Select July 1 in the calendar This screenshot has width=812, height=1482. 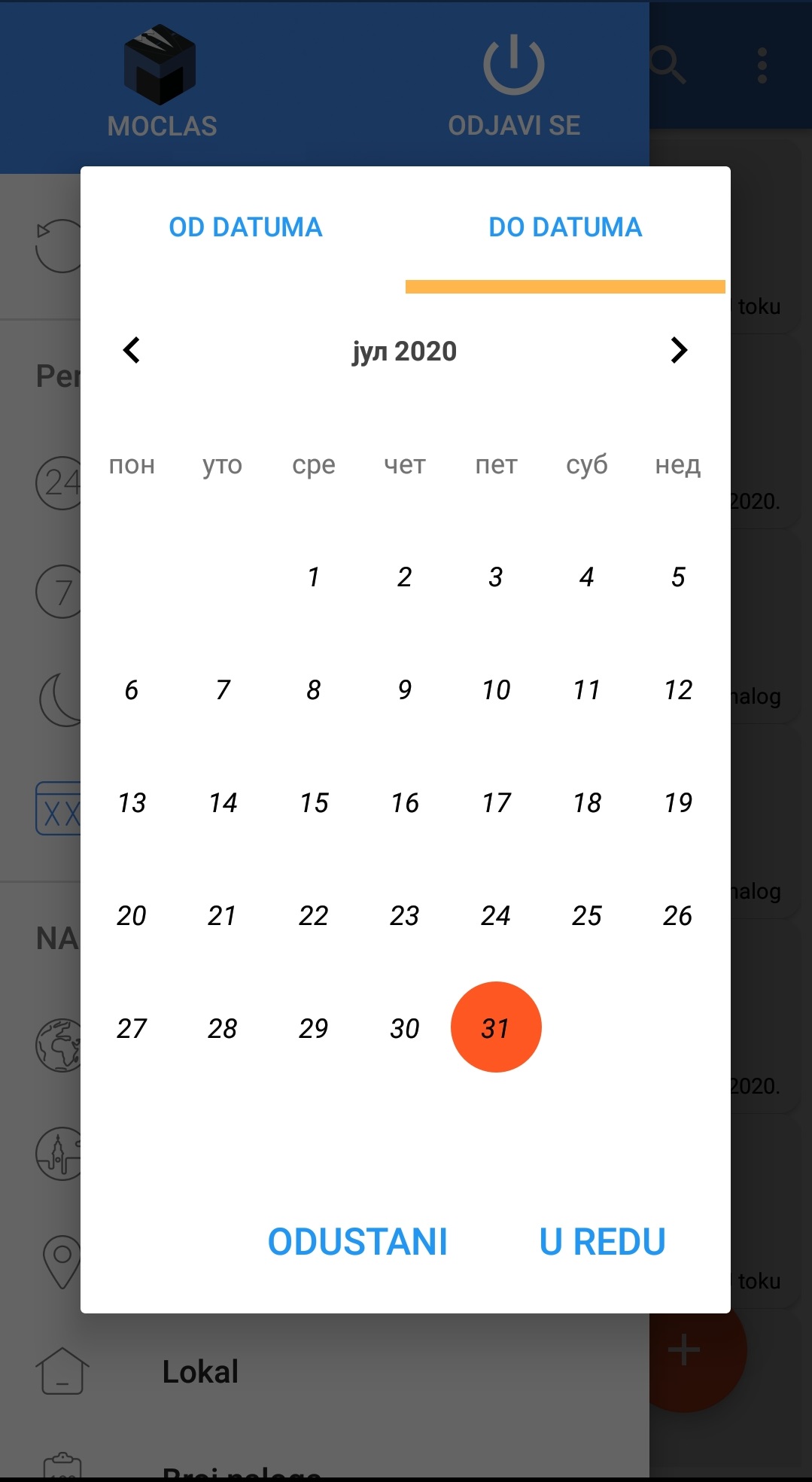coord(314,577)
